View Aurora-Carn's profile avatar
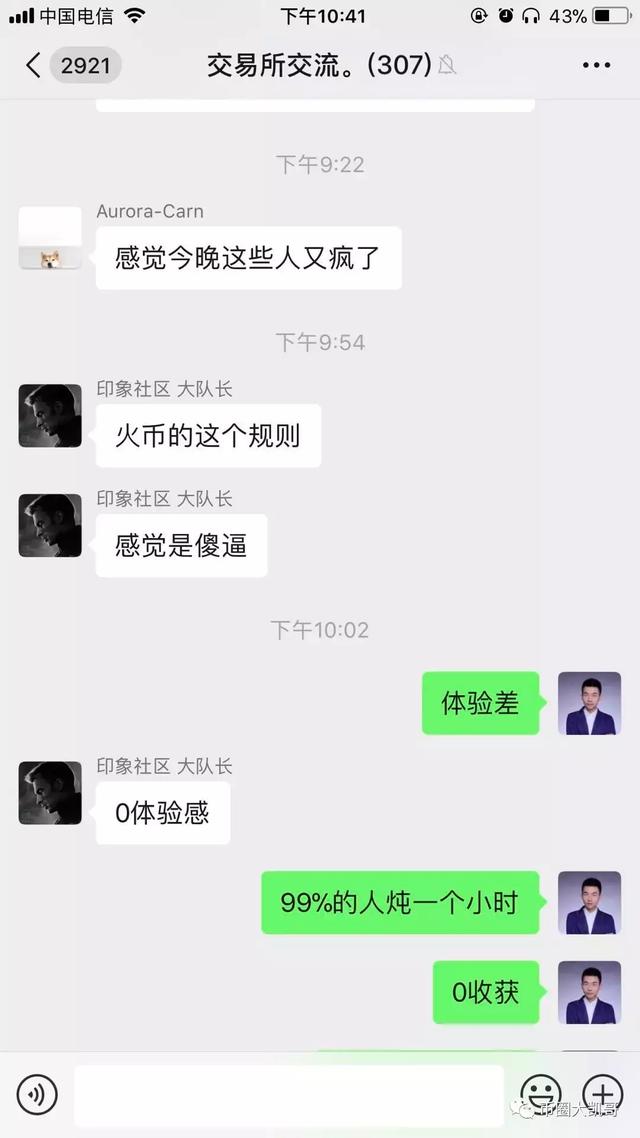The image size is (640, 1138). (50, 238)
